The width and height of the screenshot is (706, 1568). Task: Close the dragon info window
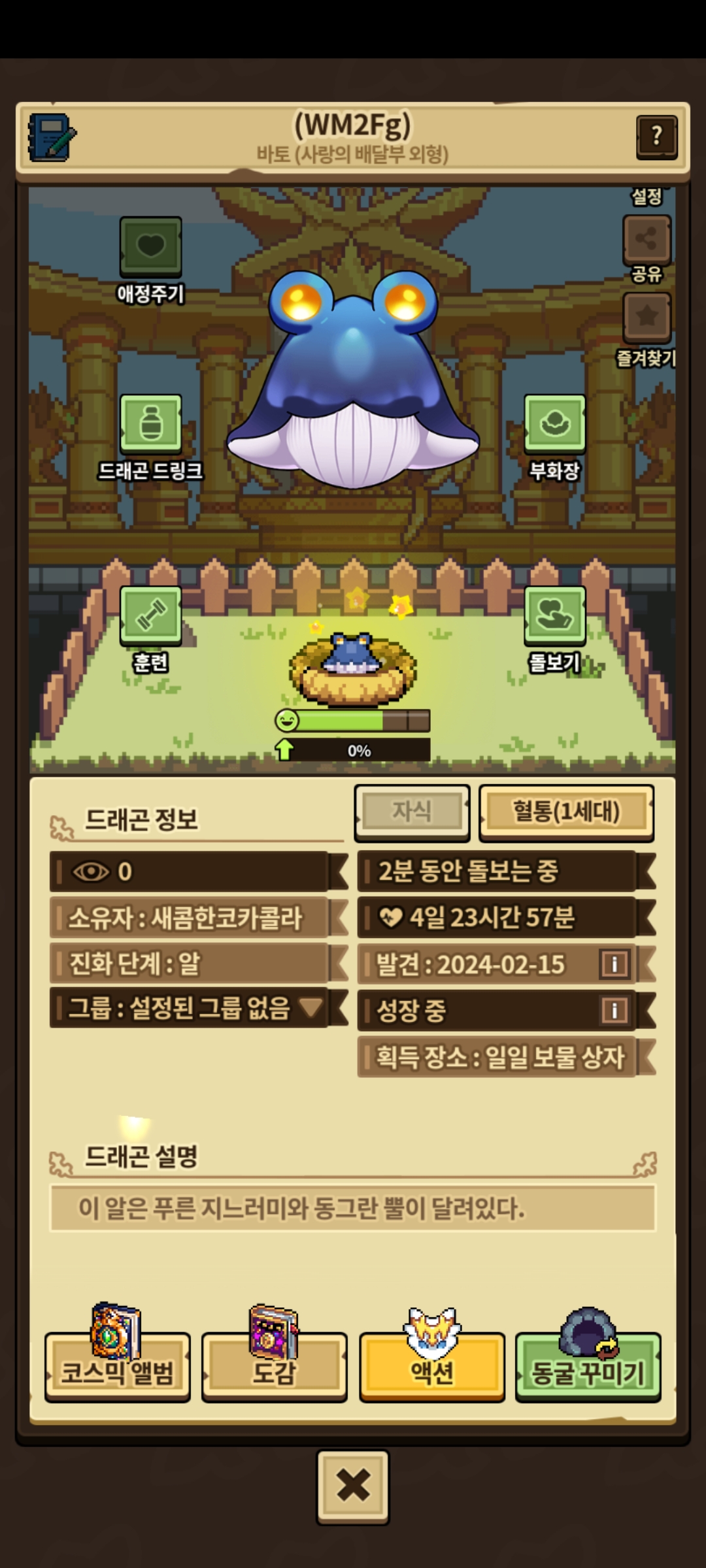(353, 1486)
